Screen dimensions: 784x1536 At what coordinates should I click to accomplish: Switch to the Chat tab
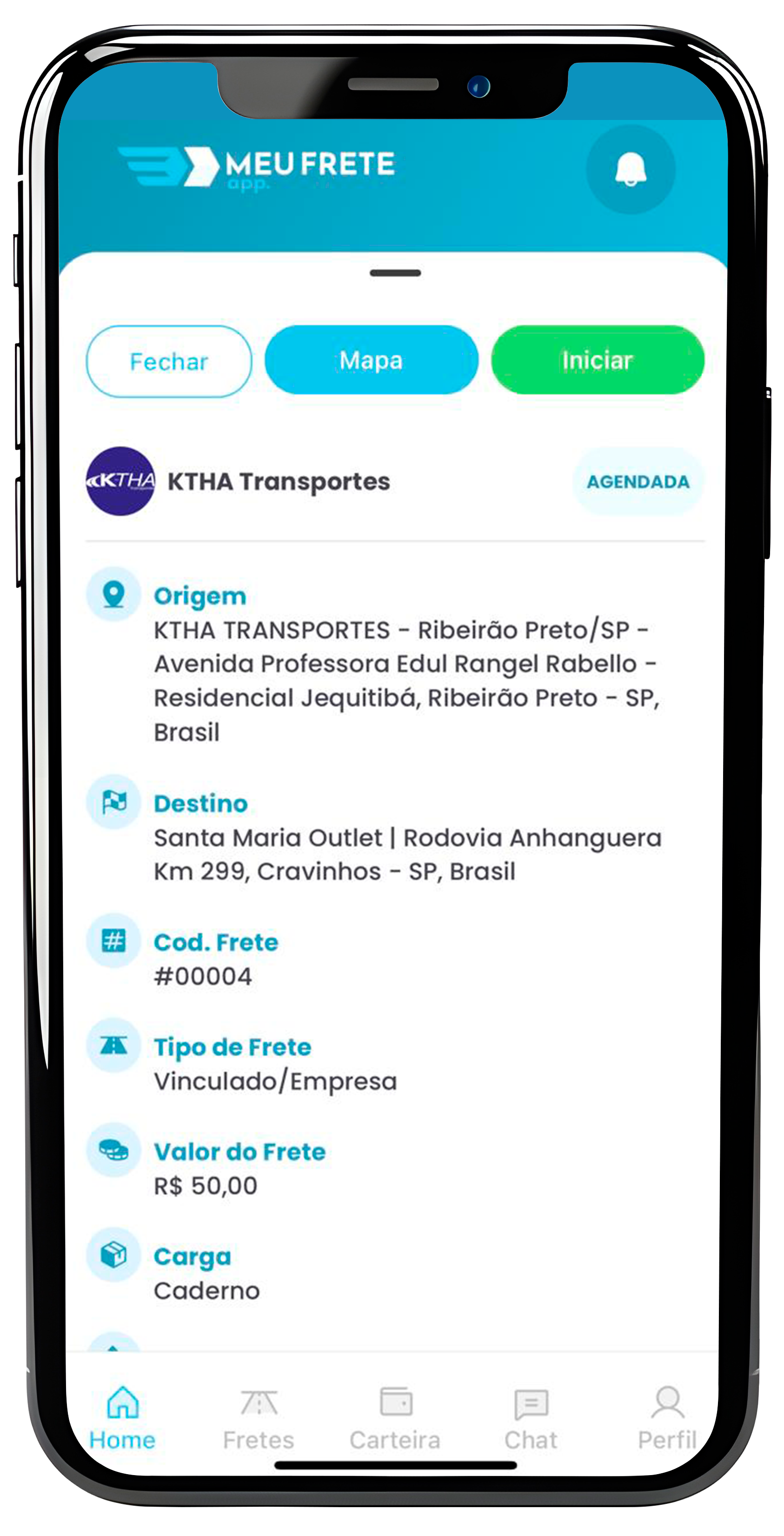tap(531, 1419)
